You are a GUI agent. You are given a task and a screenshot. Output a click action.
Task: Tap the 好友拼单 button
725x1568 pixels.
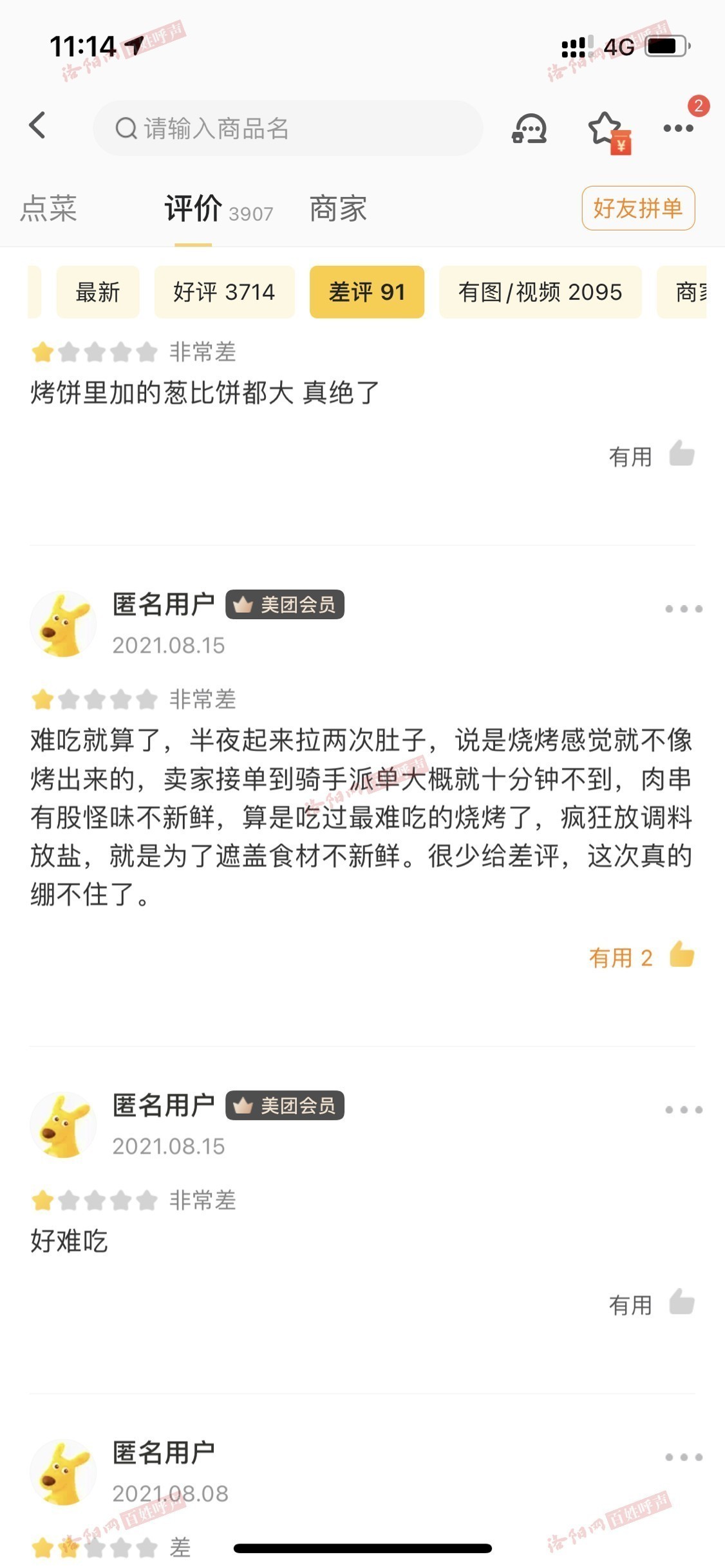pyautogui.click(x=638, y=208)
